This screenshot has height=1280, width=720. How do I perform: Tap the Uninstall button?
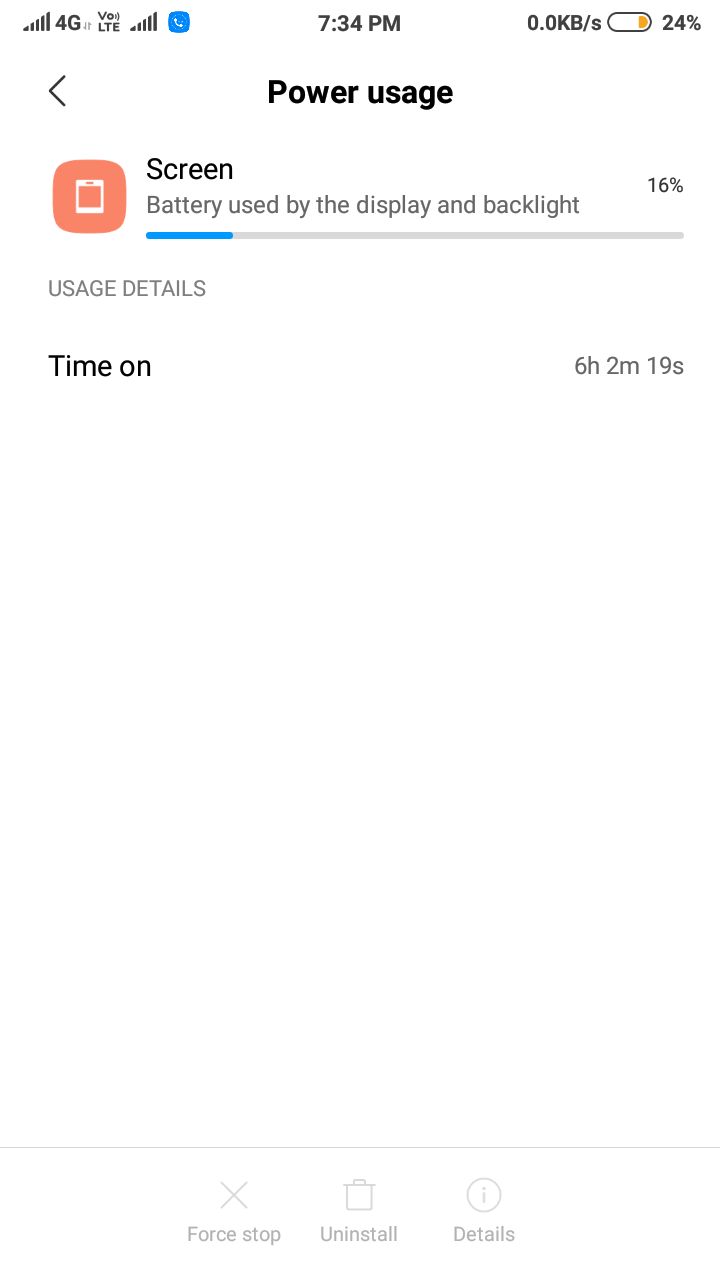pos(359,1211)
